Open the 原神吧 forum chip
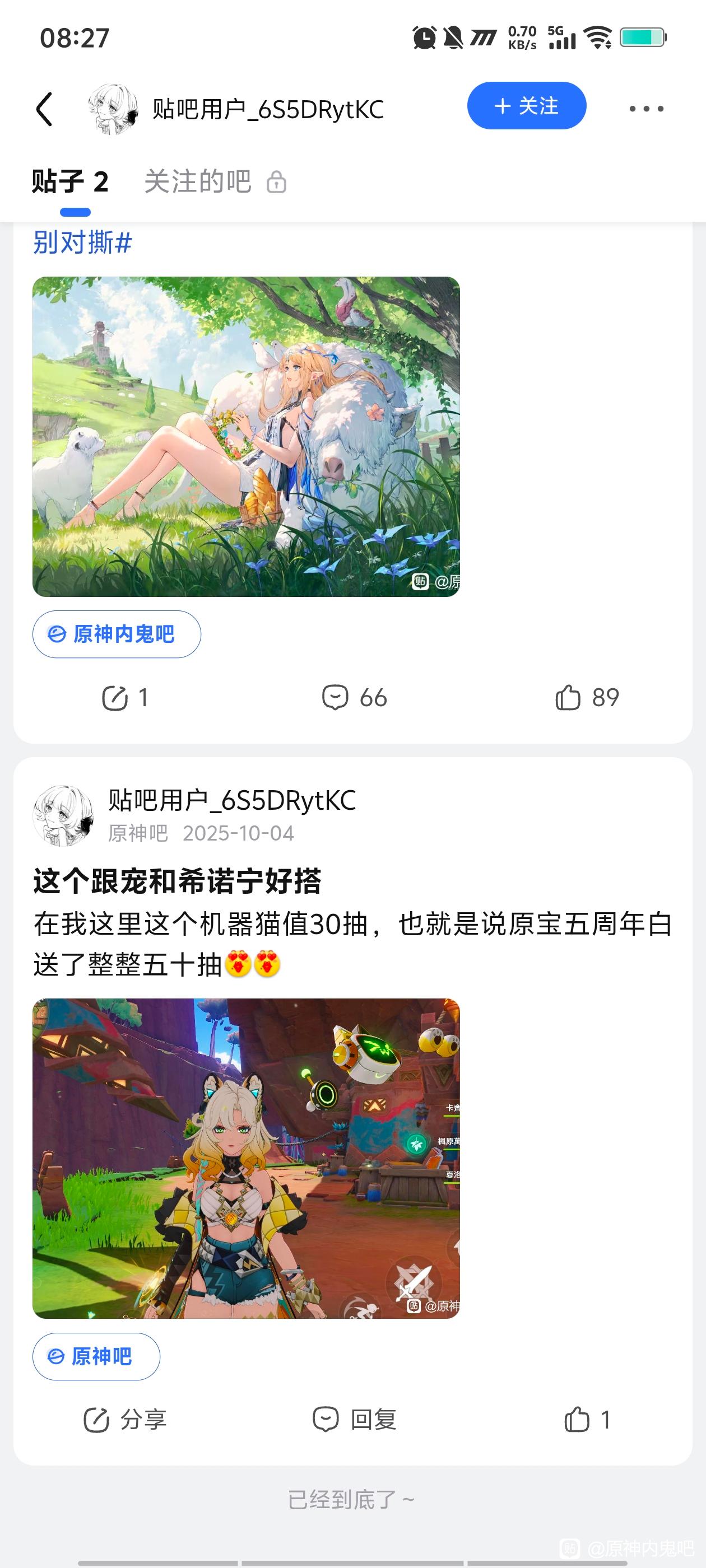Viewport: 706px width, 1568px height. (x=96, y=1357)
